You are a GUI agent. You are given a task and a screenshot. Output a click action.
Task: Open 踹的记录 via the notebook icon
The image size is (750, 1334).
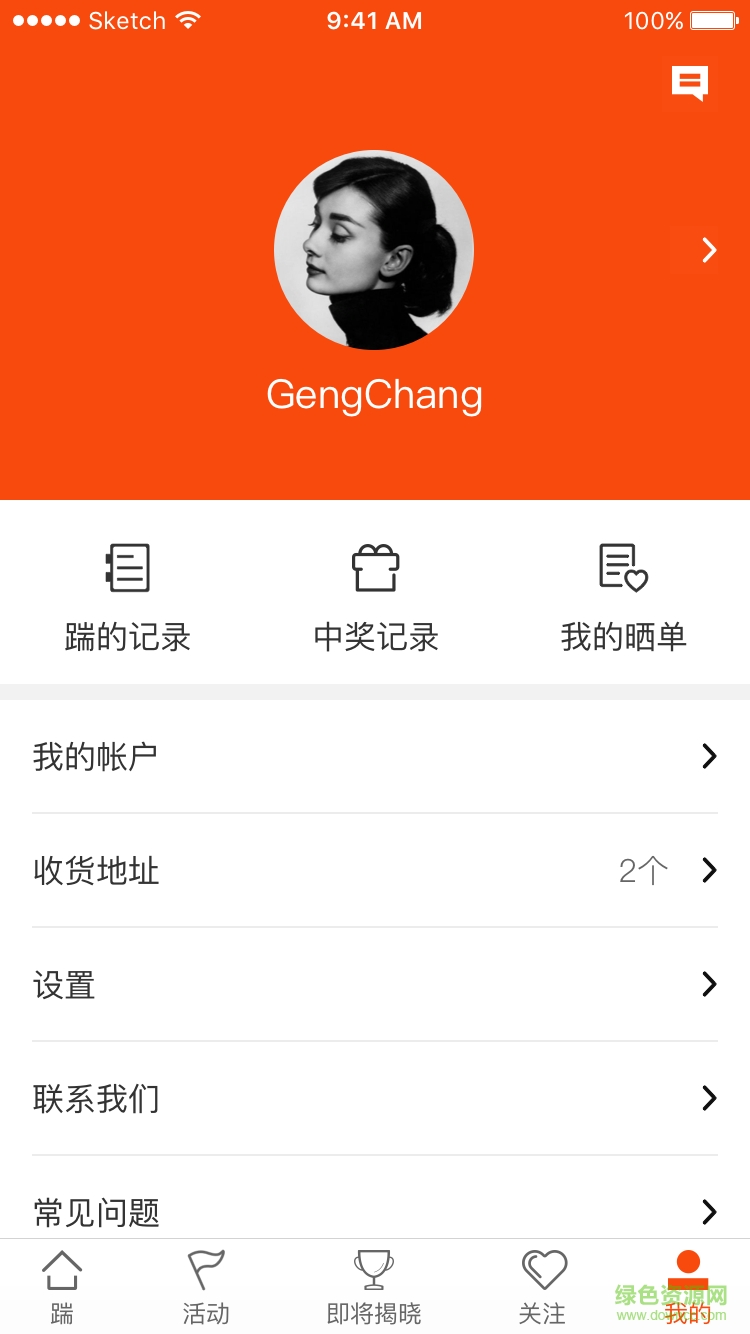point(128,567)
